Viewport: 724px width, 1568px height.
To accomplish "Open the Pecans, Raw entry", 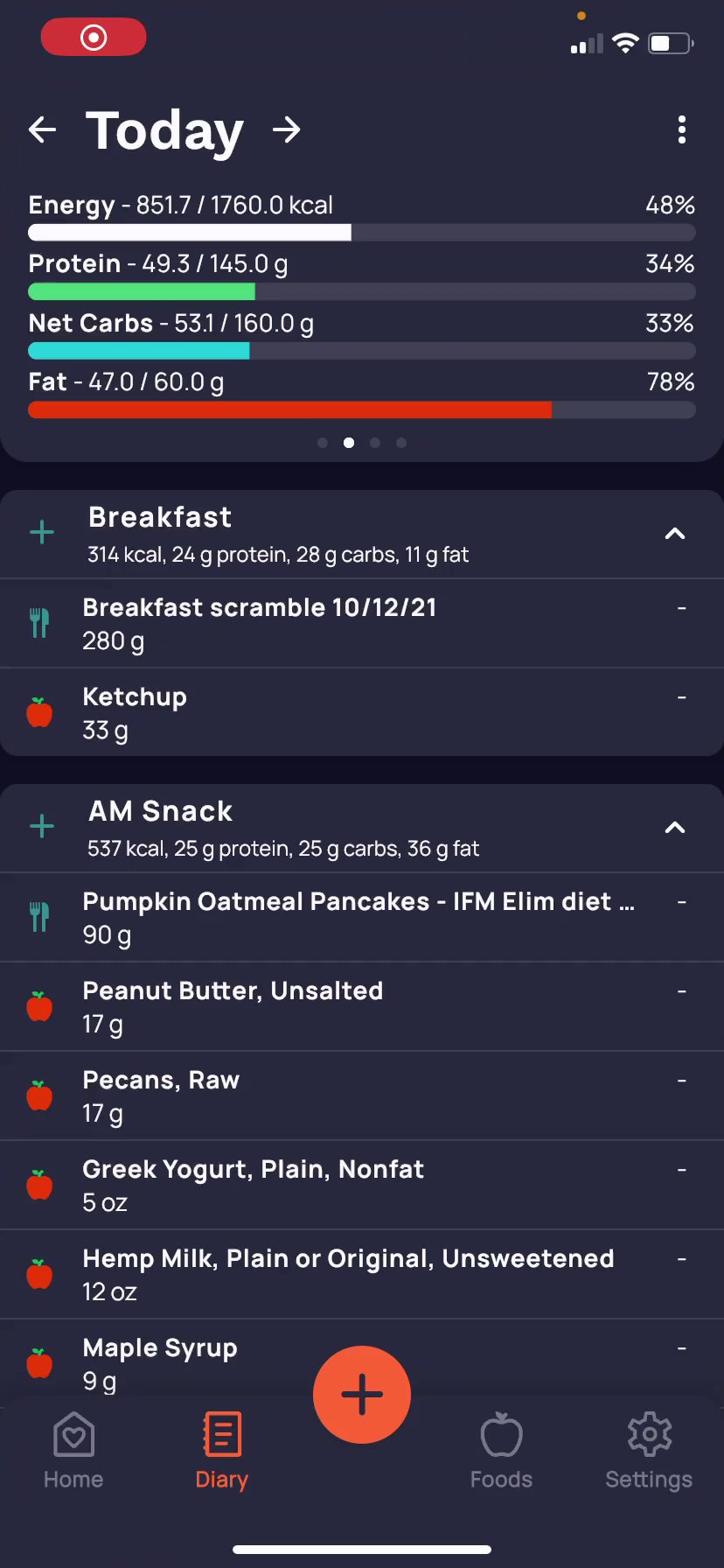I will click(350, 1096).
